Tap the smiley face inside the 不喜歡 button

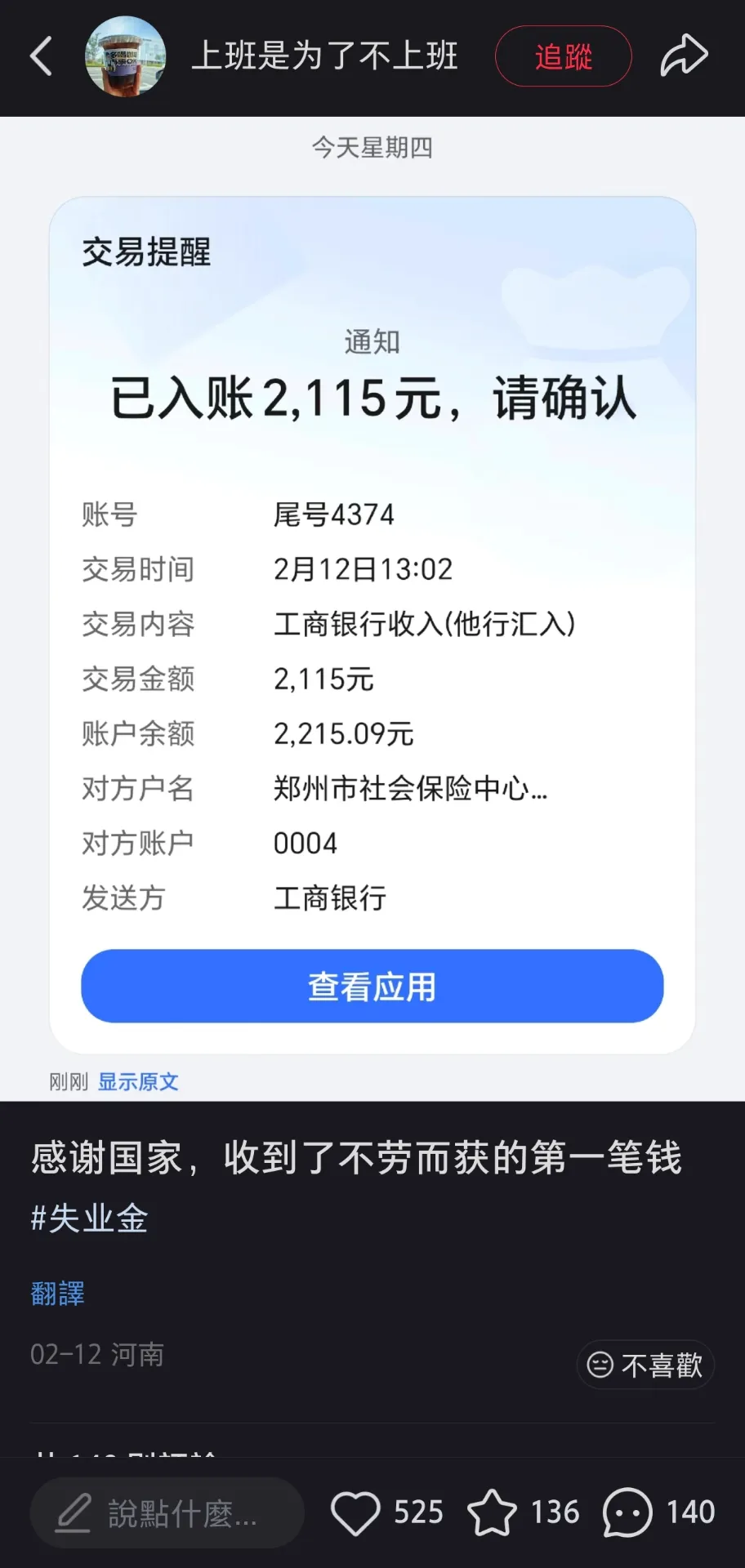(x=602, y=1364)
